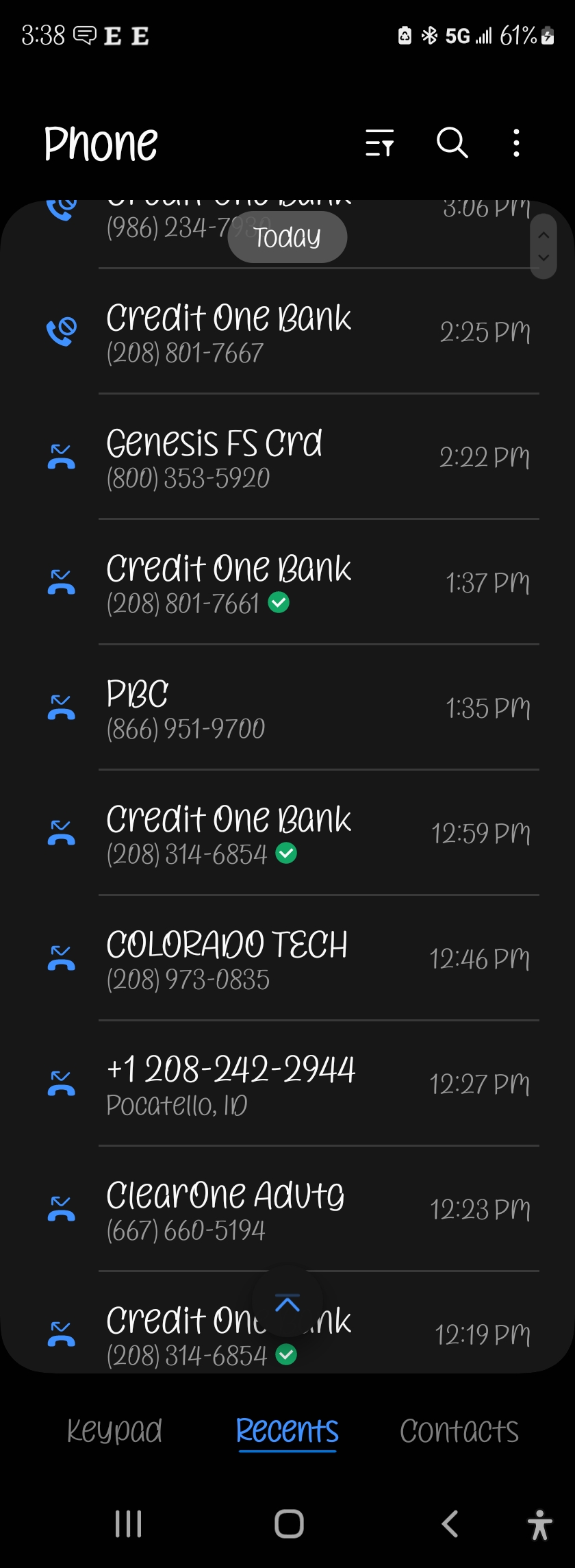Open the more options menu

tap(516, 143)
